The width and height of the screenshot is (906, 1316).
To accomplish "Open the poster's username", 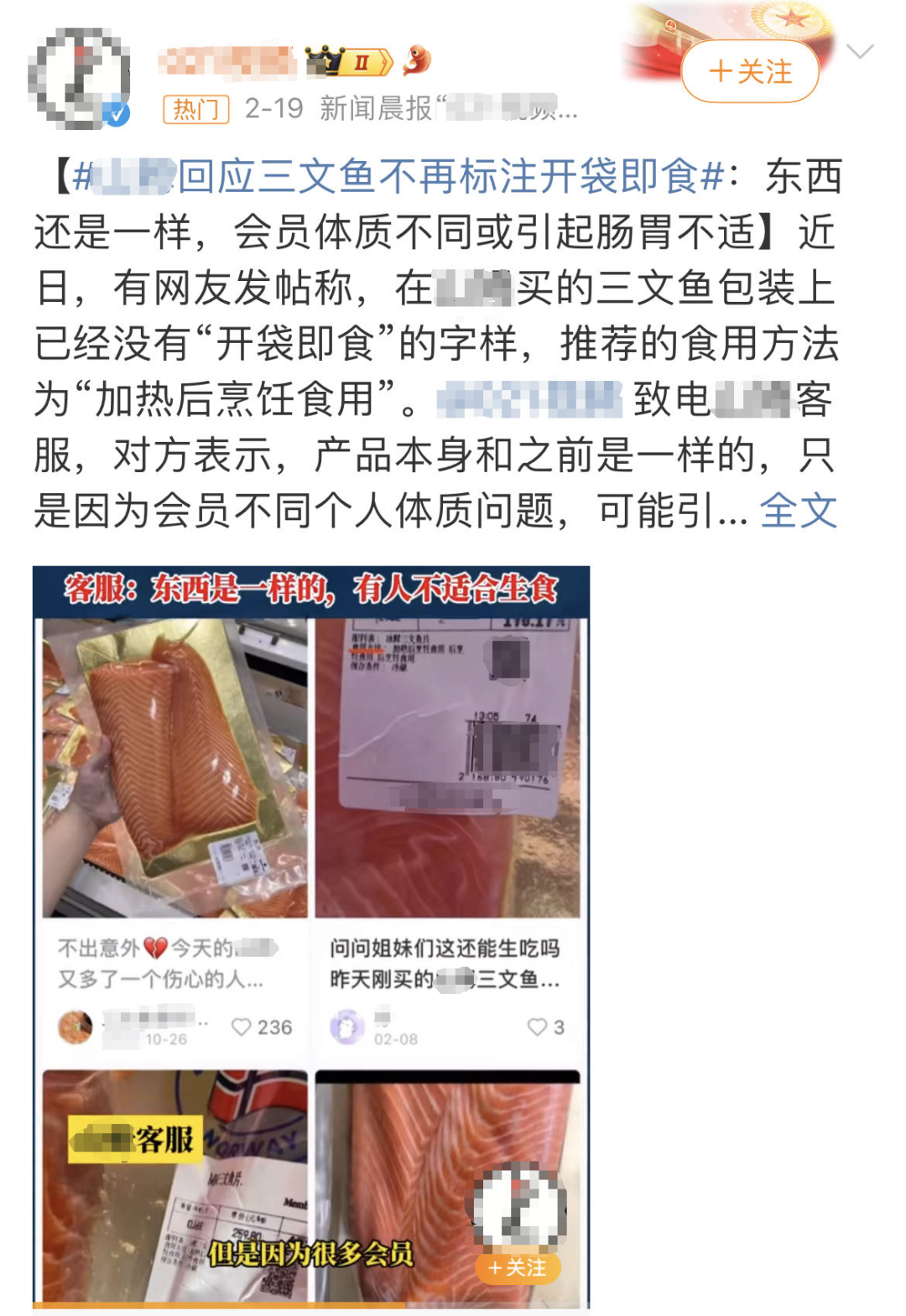I will pyautogui.click(x=226, y=62).
